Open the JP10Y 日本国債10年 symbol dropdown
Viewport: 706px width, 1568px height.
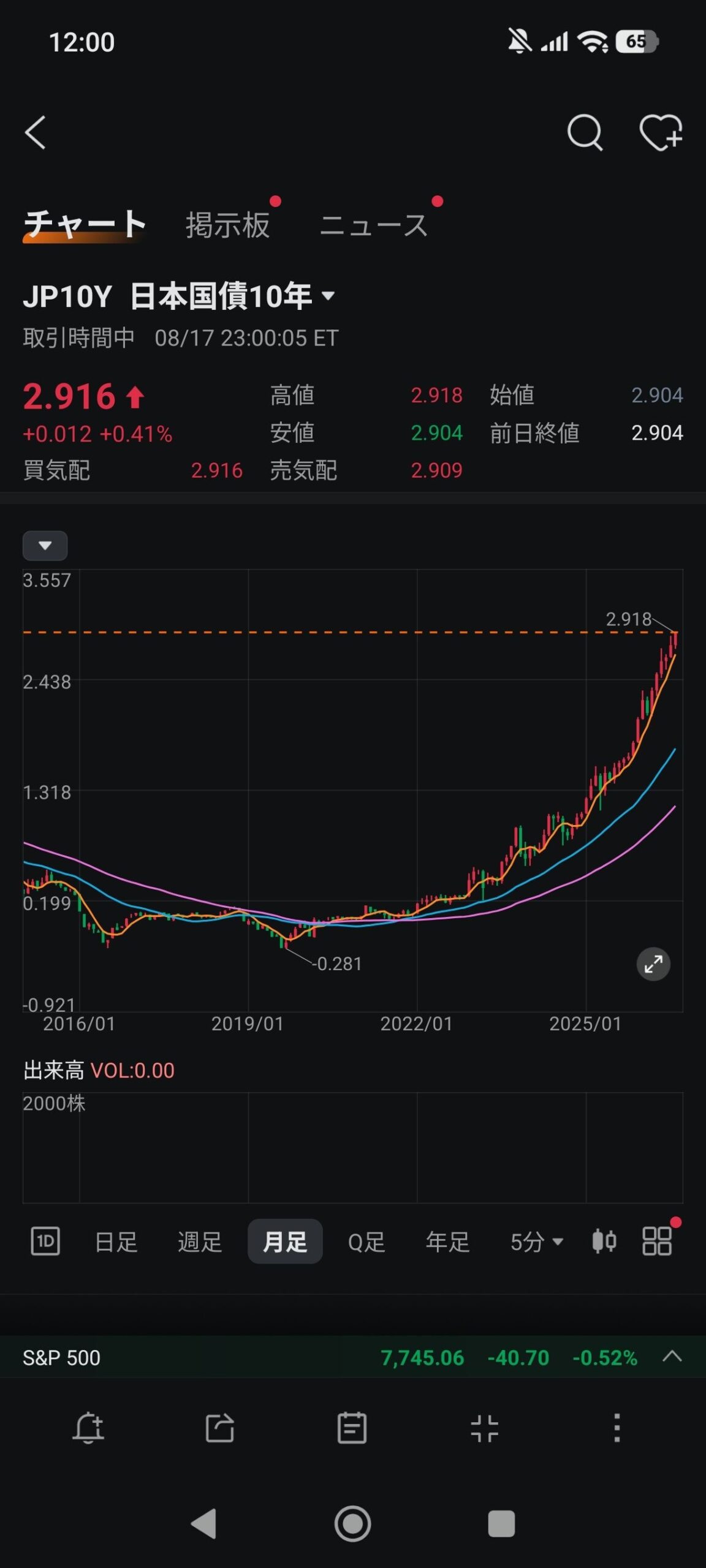tap(179, 296)
